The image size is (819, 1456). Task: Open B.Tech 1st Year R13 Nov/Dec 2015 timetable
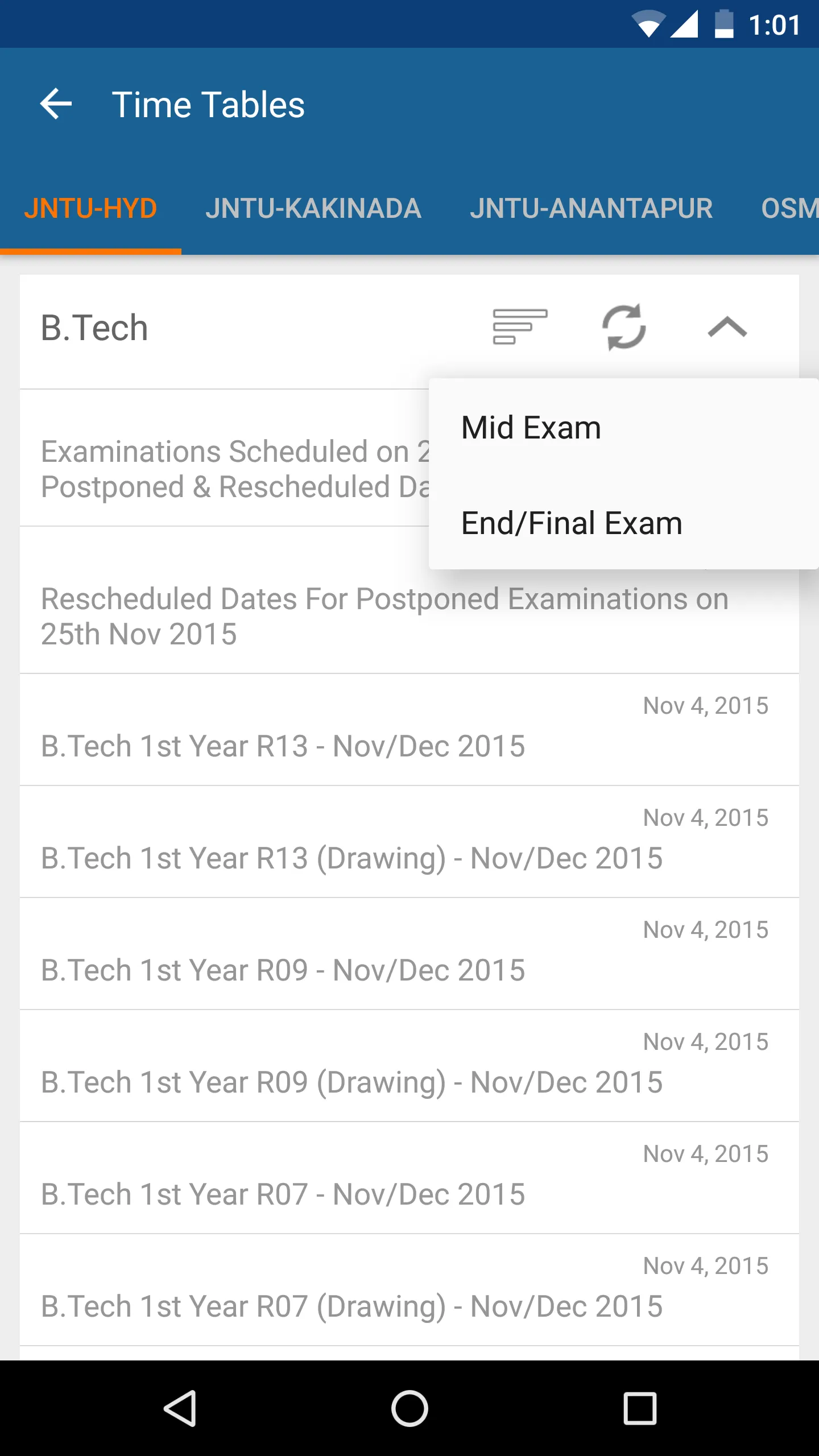(283, 745)
